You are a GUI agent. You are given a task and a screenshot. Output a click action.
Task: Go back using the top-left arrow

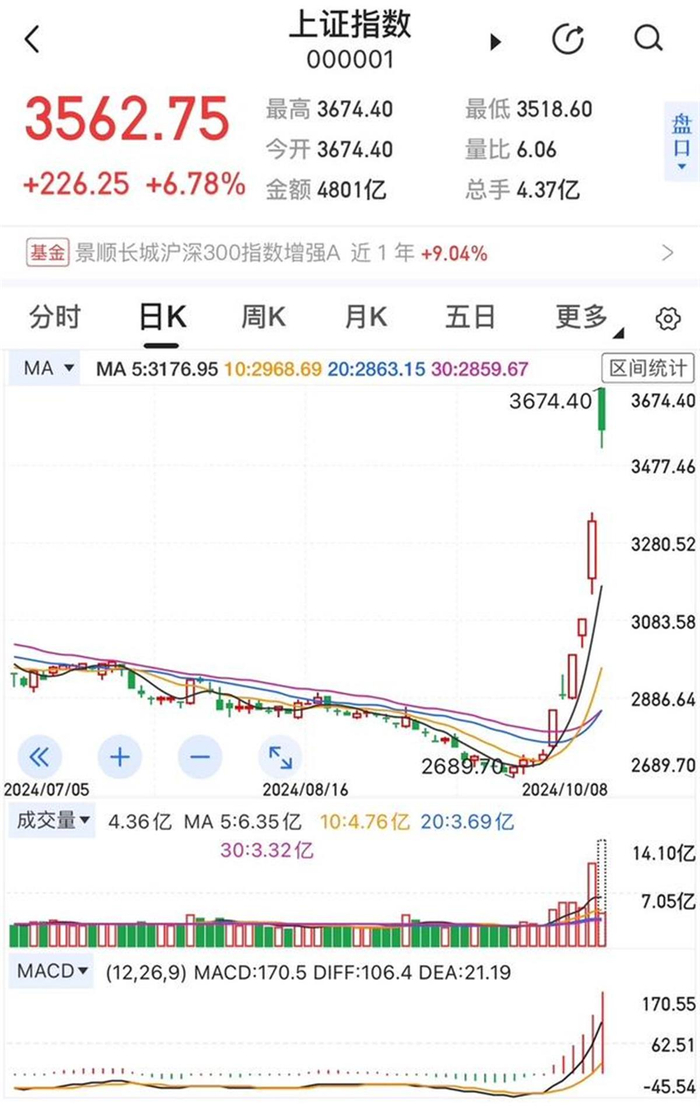(x=33, y=40)
